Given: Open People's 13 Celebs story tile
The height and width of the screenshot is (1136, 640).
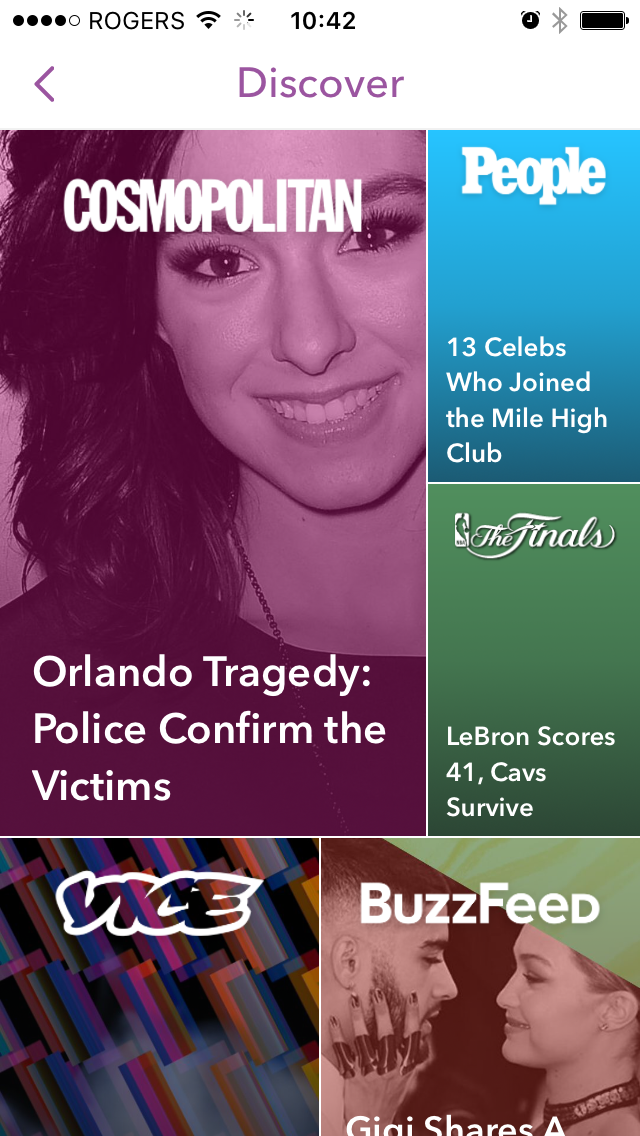Looking at the screenshot, I should click(x=534, y=306).
